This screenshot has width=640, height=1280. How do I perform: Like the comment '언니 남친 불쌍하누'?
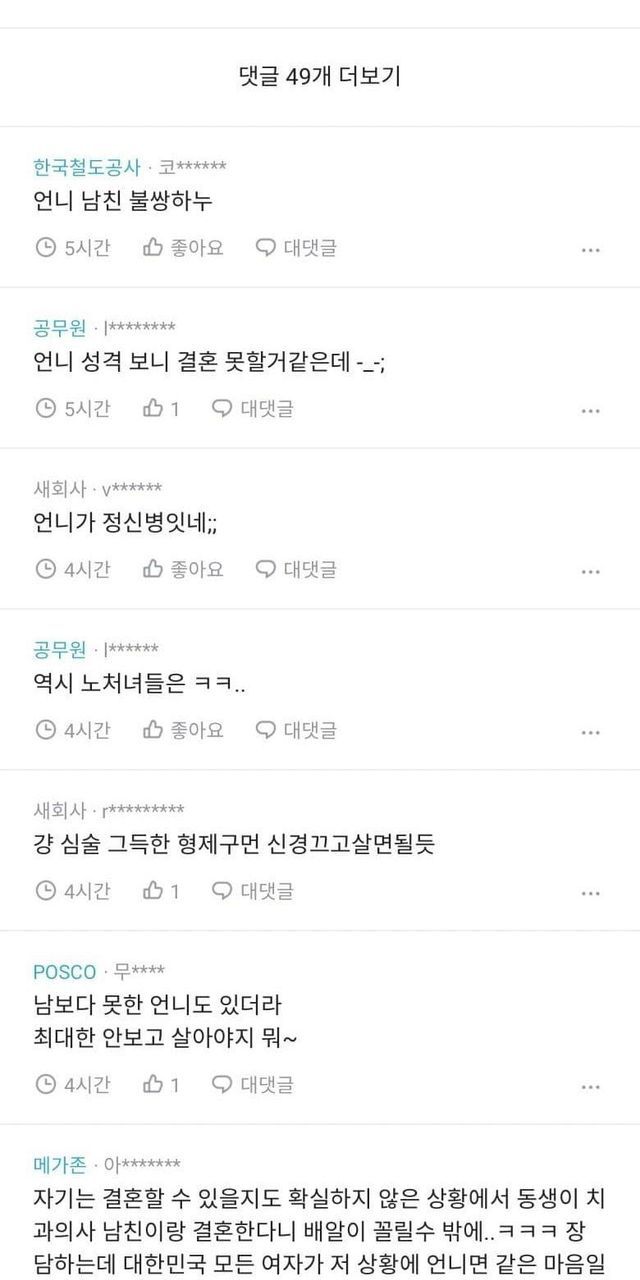point(183,248)
